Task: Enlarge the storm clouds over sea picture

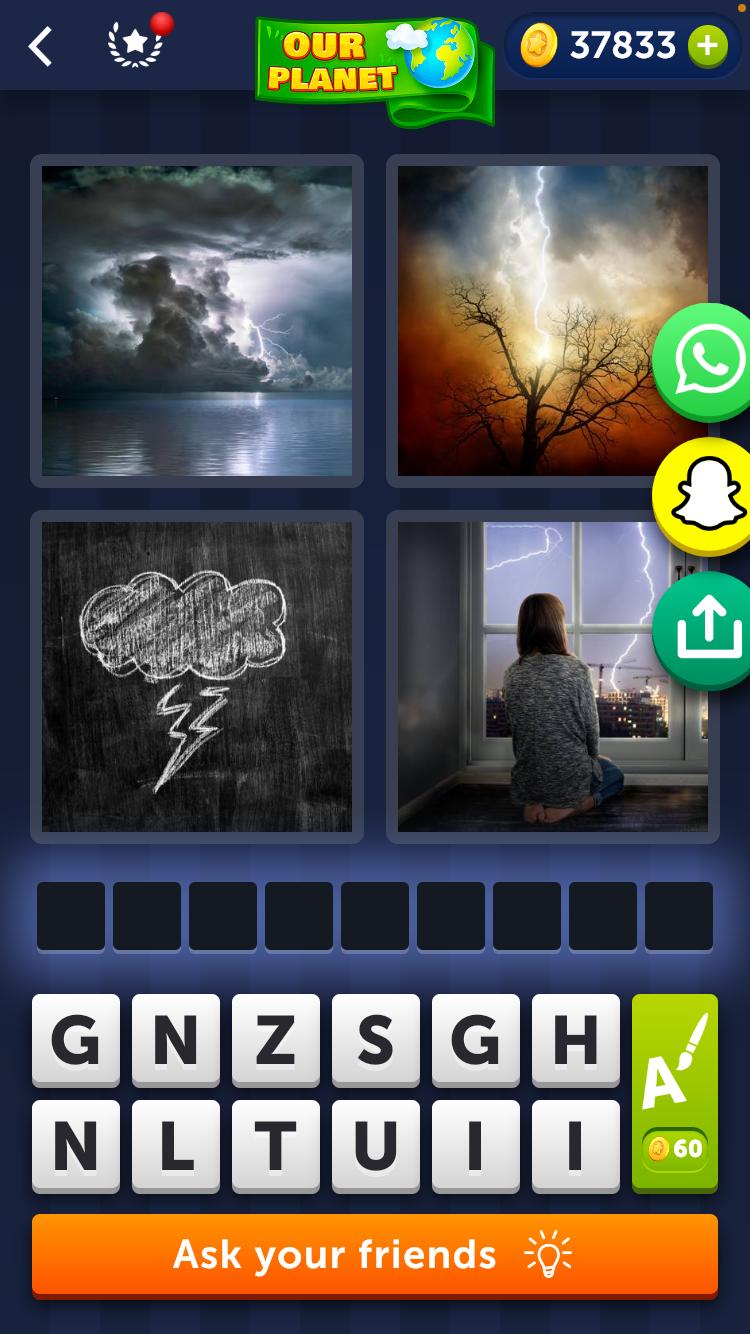Action: click(197, 321)
